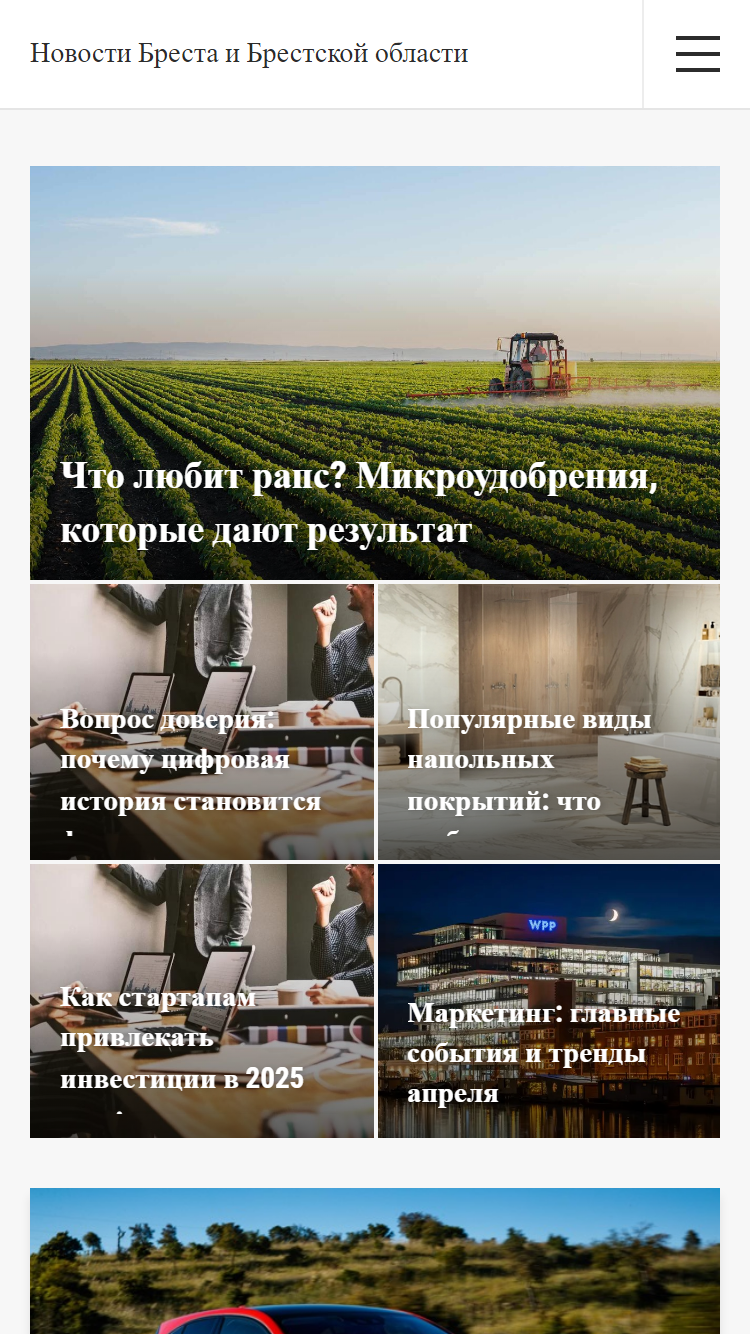Viewport: 750px width, 1334px height.
Task: Open the article tile with the red car photo
Action: pos(375,1261)
